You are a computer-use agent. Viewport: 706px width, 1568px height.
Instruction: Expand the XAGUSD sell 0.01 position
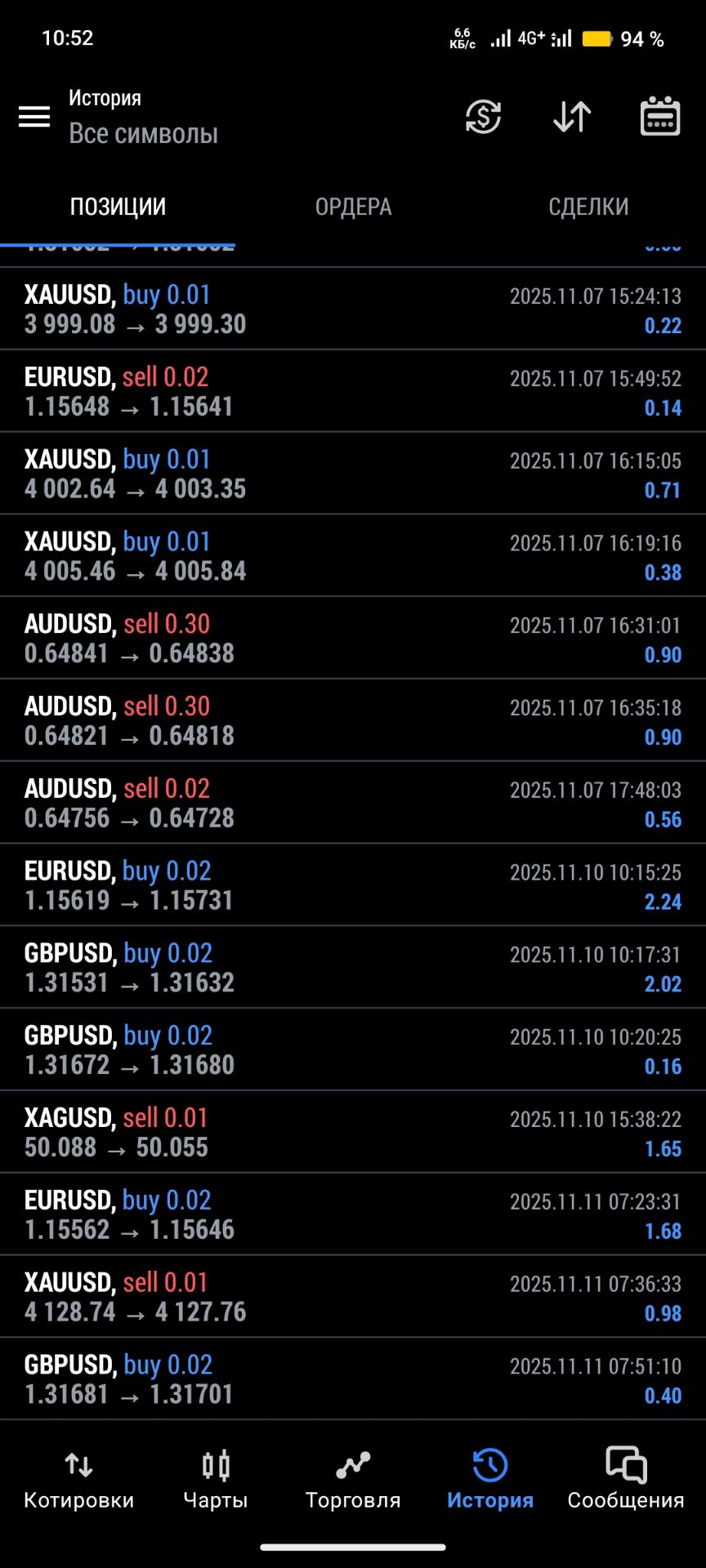353,1133
